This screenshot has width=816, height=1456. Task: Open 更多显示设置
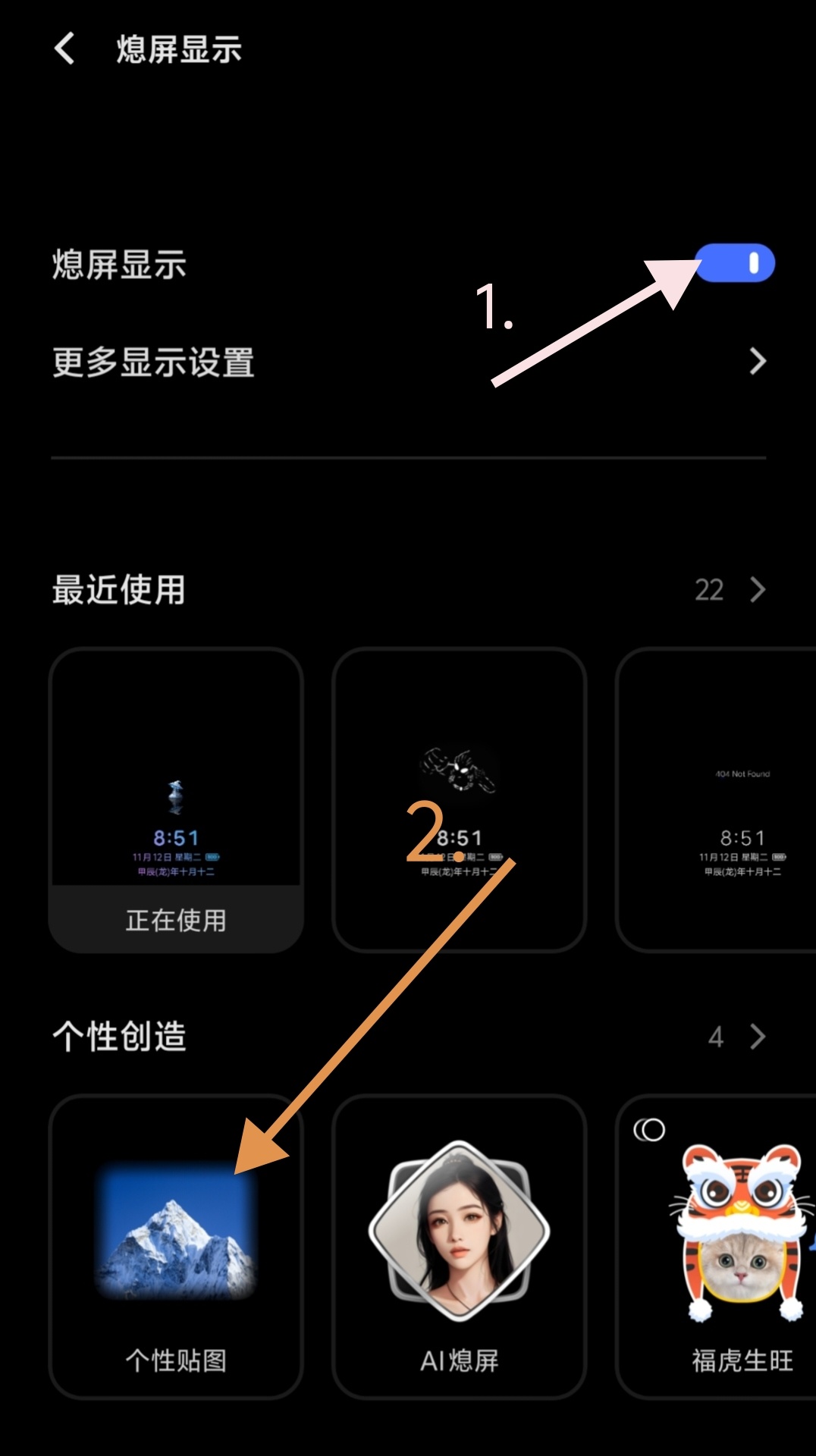(x=408, y=362)
